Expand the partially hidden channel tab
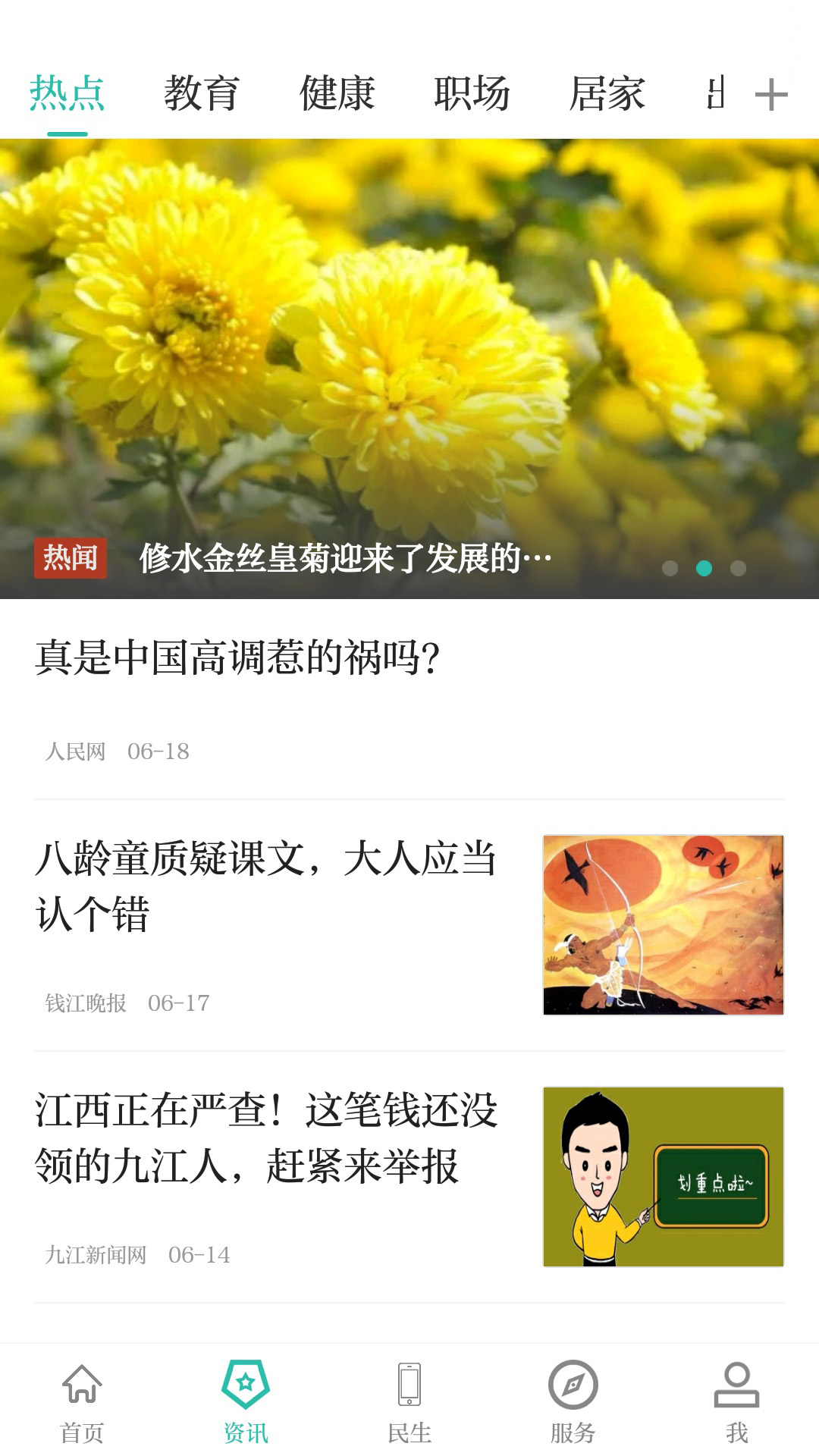 717,93
